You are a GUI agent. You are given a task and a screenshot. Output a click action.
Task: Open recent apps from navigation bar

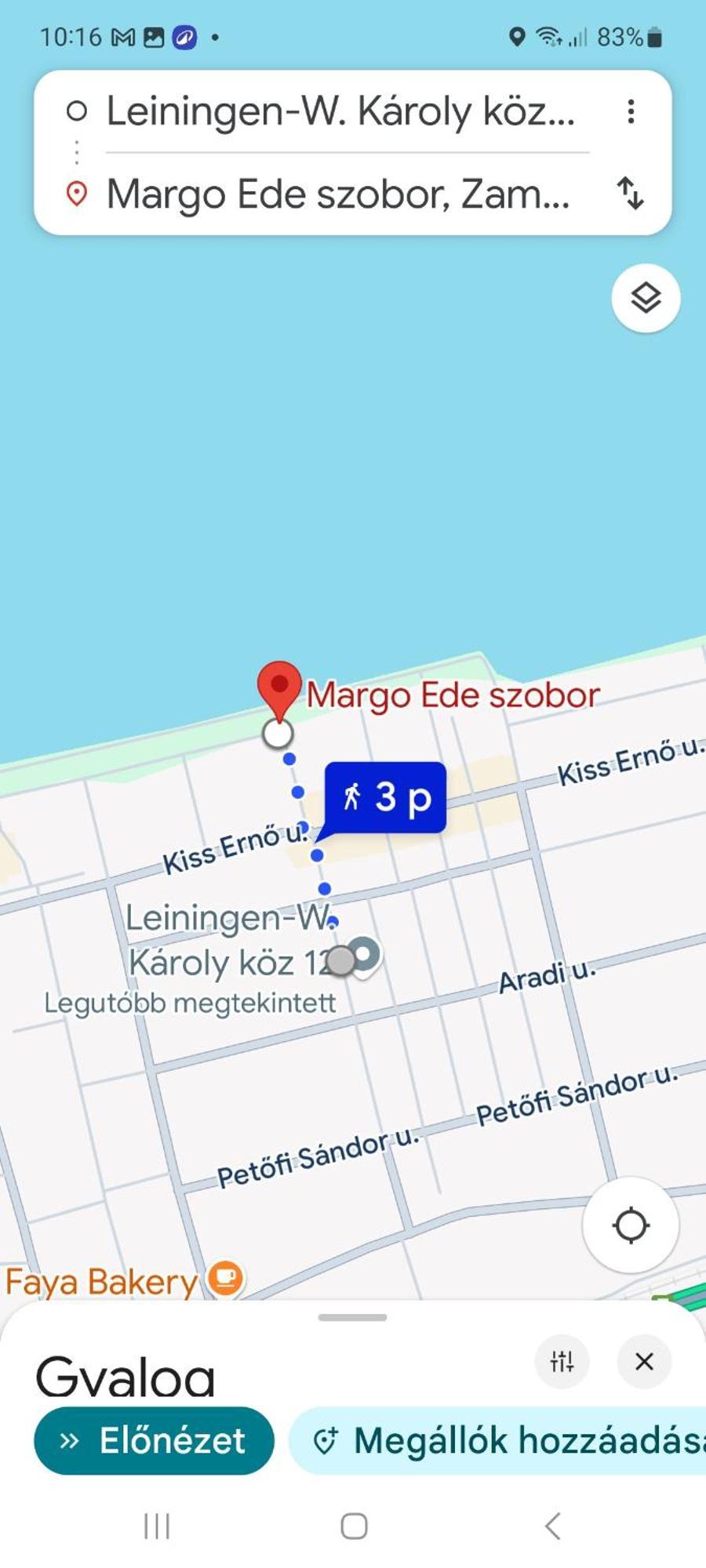[157, 1526]
